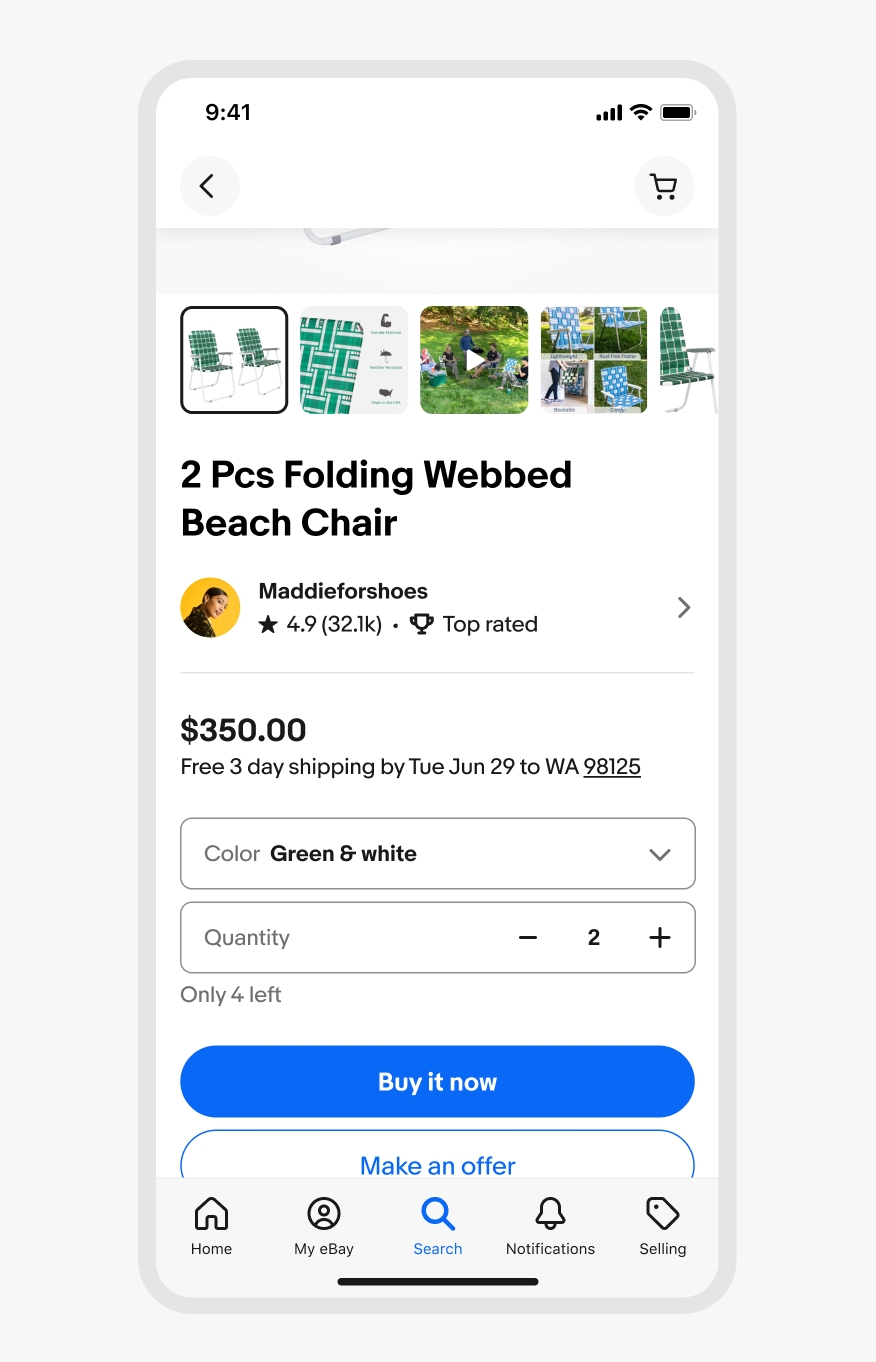Viewport: 876px width, 1362px height.
Task: Decrease quantity with the minus stepper
Action: (528, 937)
